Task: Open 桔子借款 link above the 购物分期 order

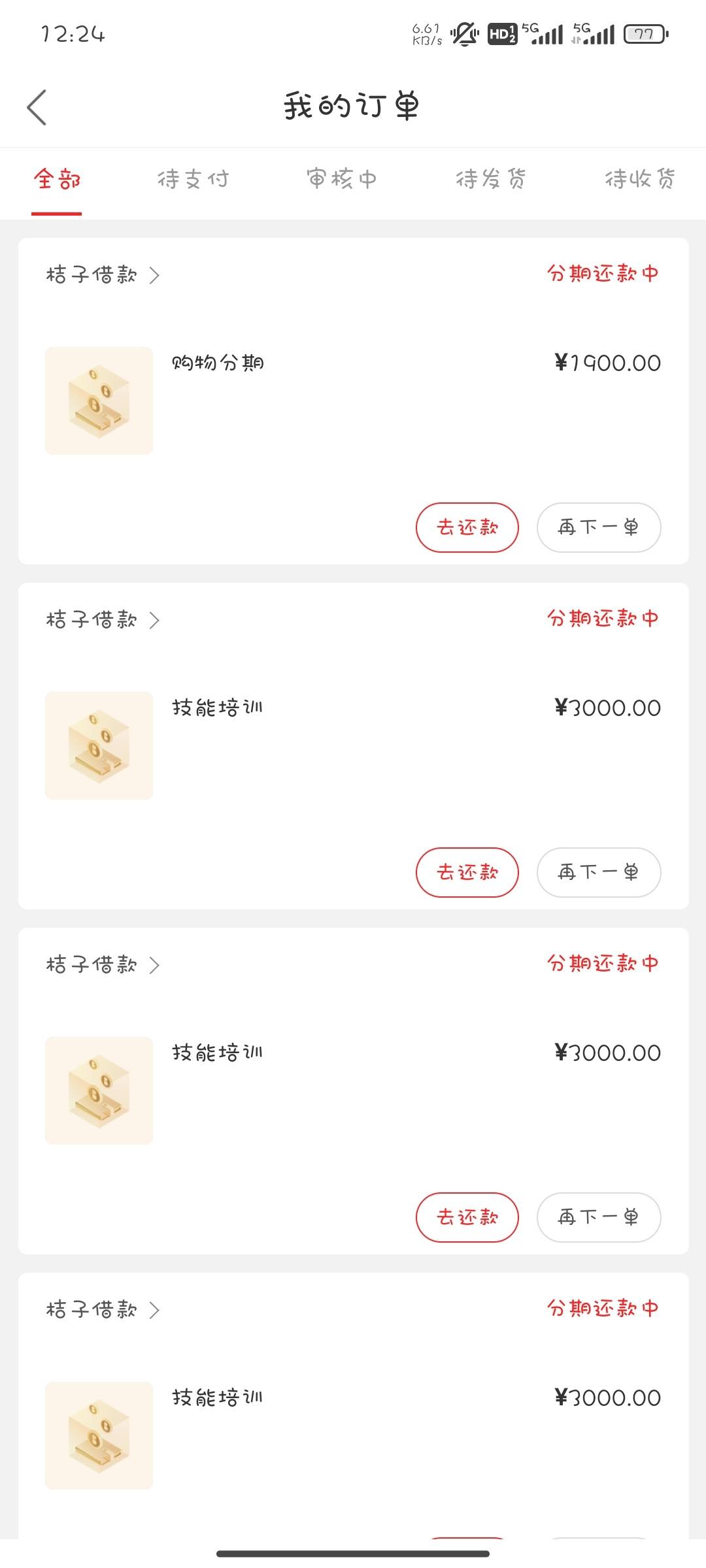Action: click(103, 275)
